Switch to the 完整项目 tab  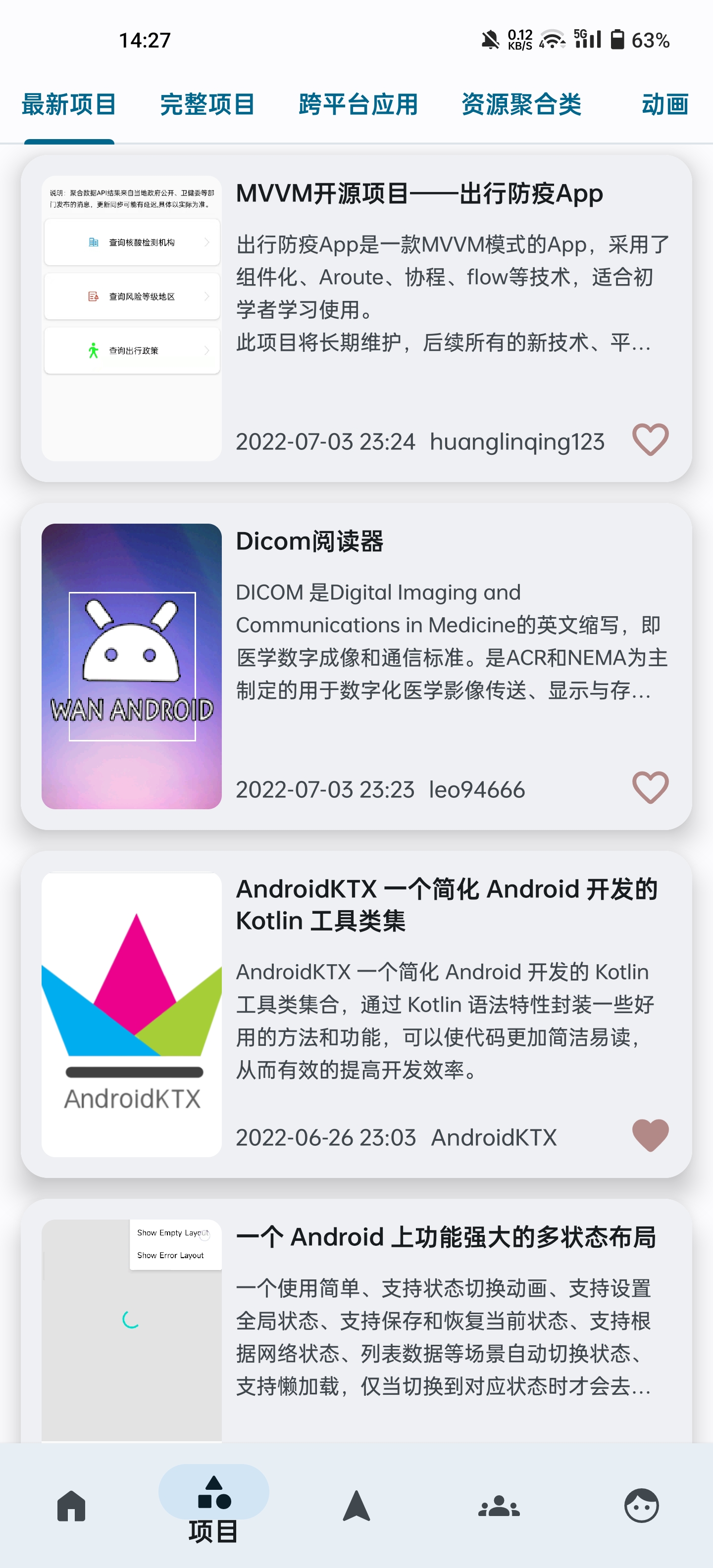207,105
